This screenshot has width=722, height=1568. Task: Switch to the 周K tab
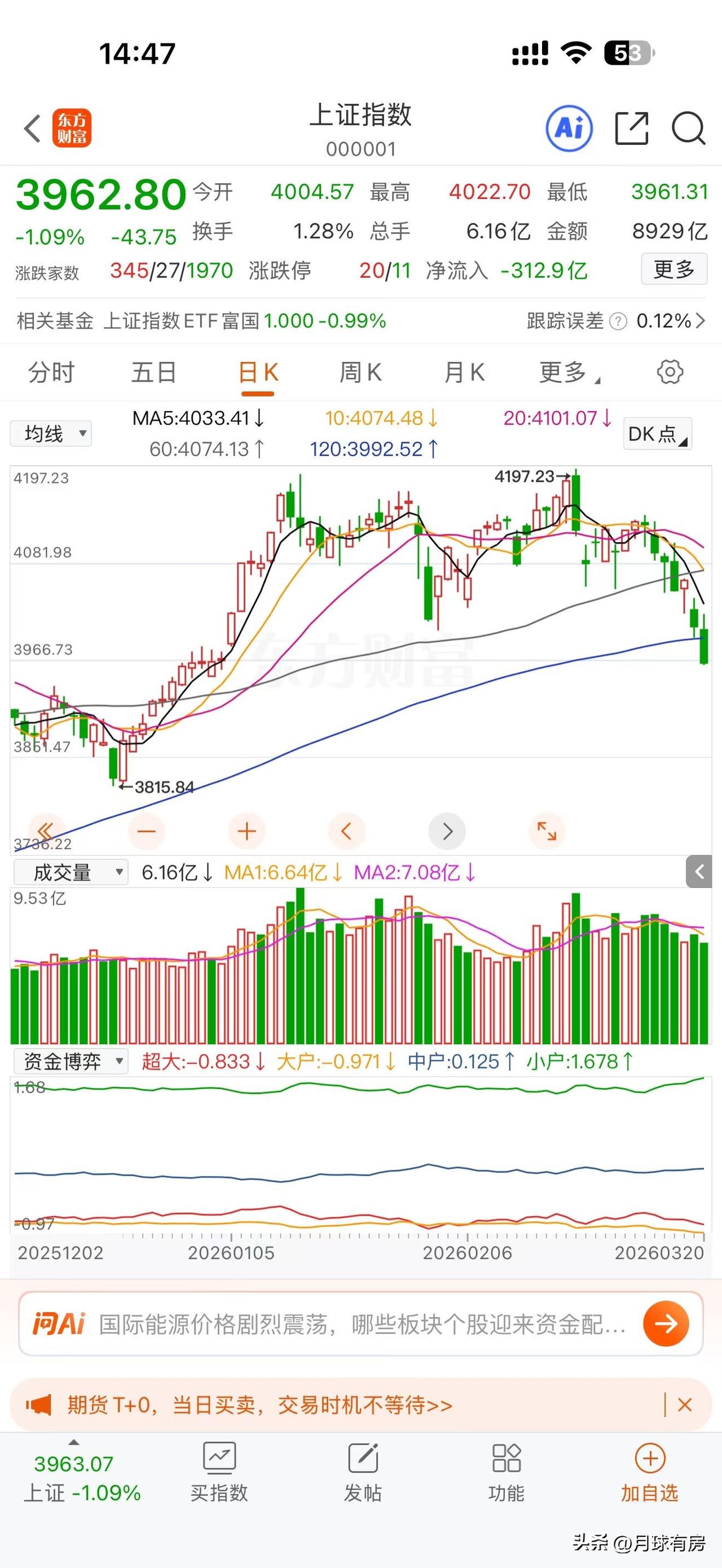coord(362,372)
